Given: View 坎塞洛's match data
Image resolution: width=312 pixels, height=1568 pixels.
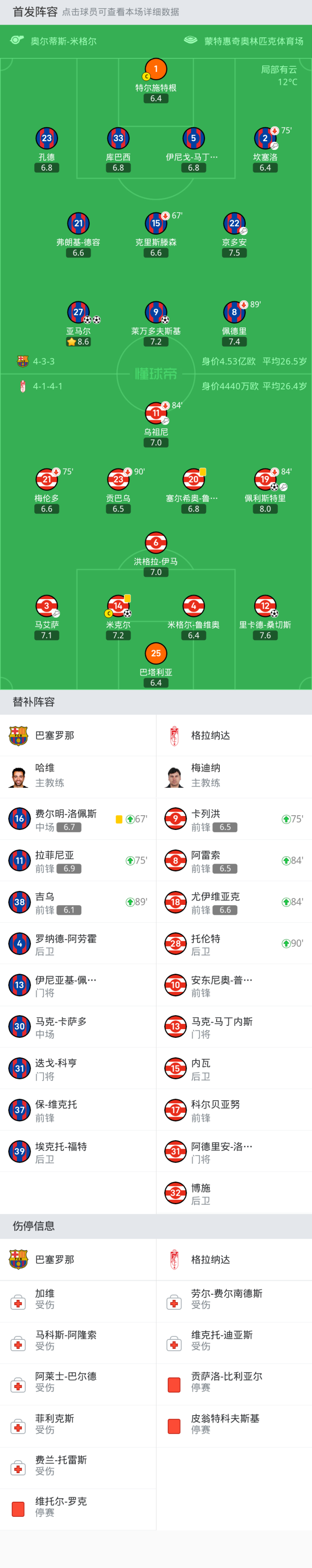Looking at the screenshot, I should coord(265,150).
